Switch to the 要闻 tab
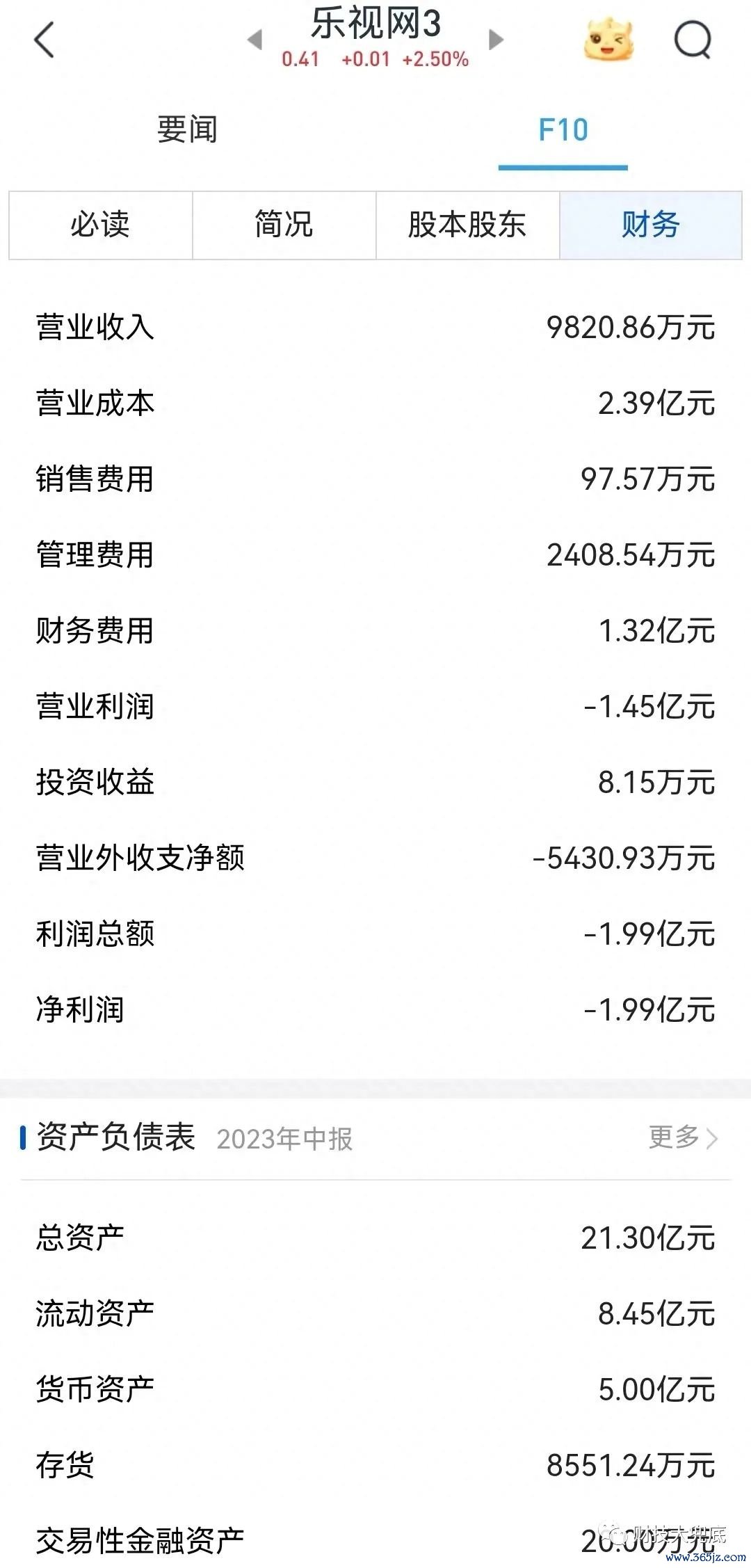 (x=187, y=129)
